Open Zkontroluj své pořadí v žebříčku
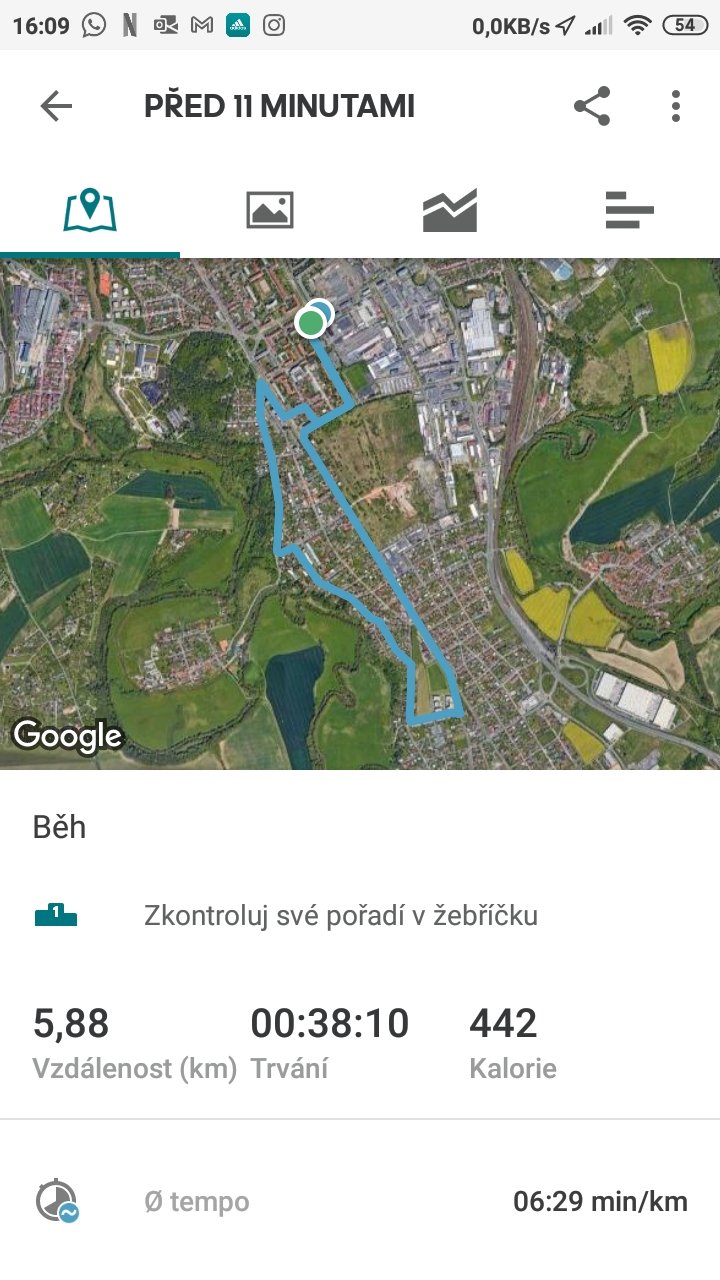 pyautogui.click(x=341, y=915)
